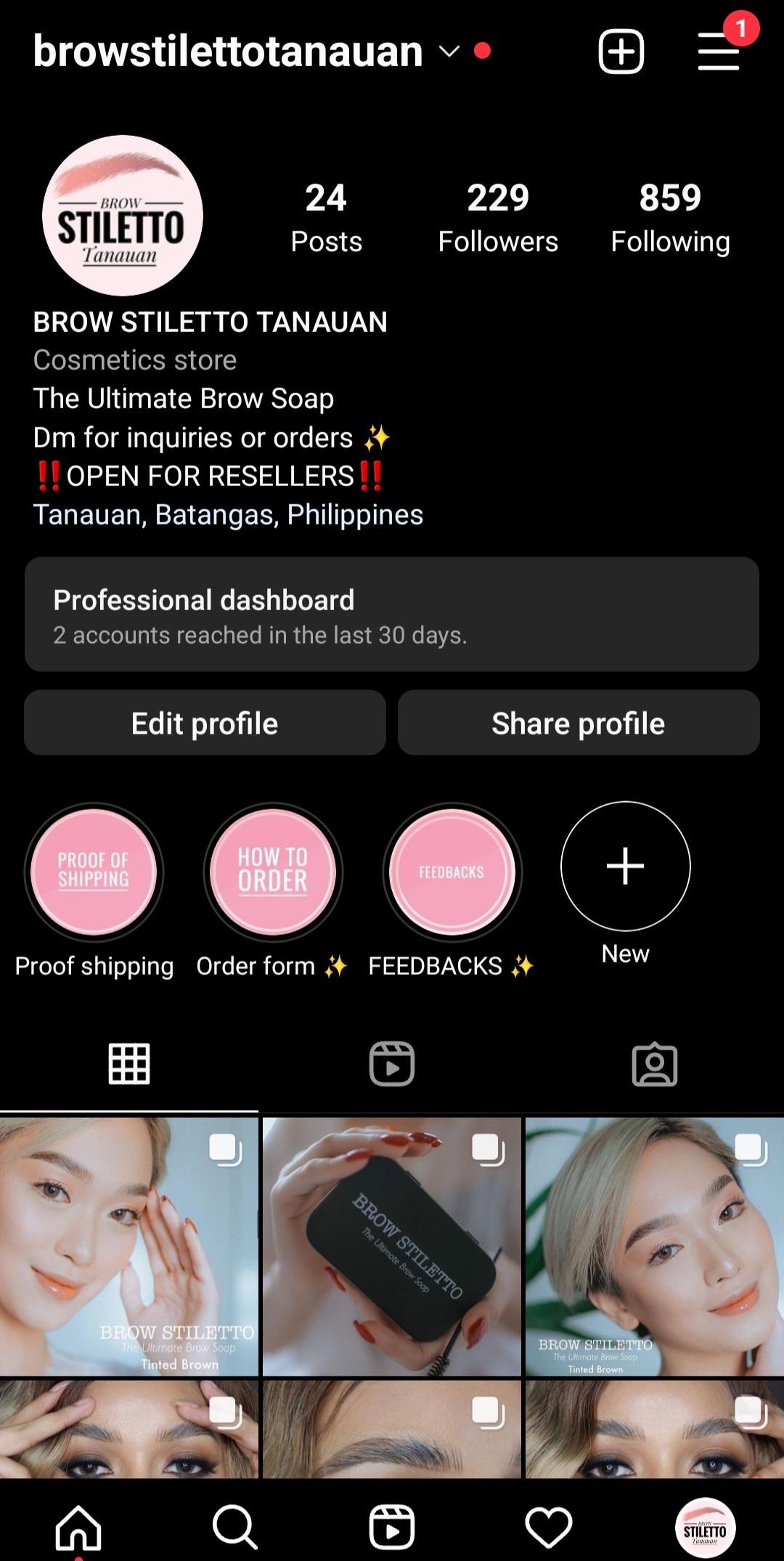The width and height of the screenshot is (784, 1561).
Task: View the following list
Action: click(x=670, y=218)
